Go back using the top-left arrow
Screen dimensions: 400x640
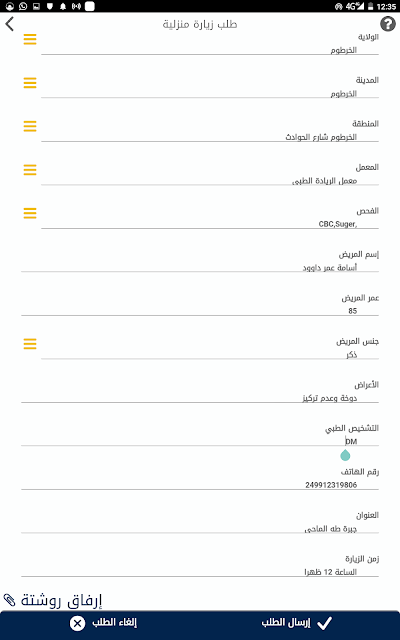pos(10,24)
